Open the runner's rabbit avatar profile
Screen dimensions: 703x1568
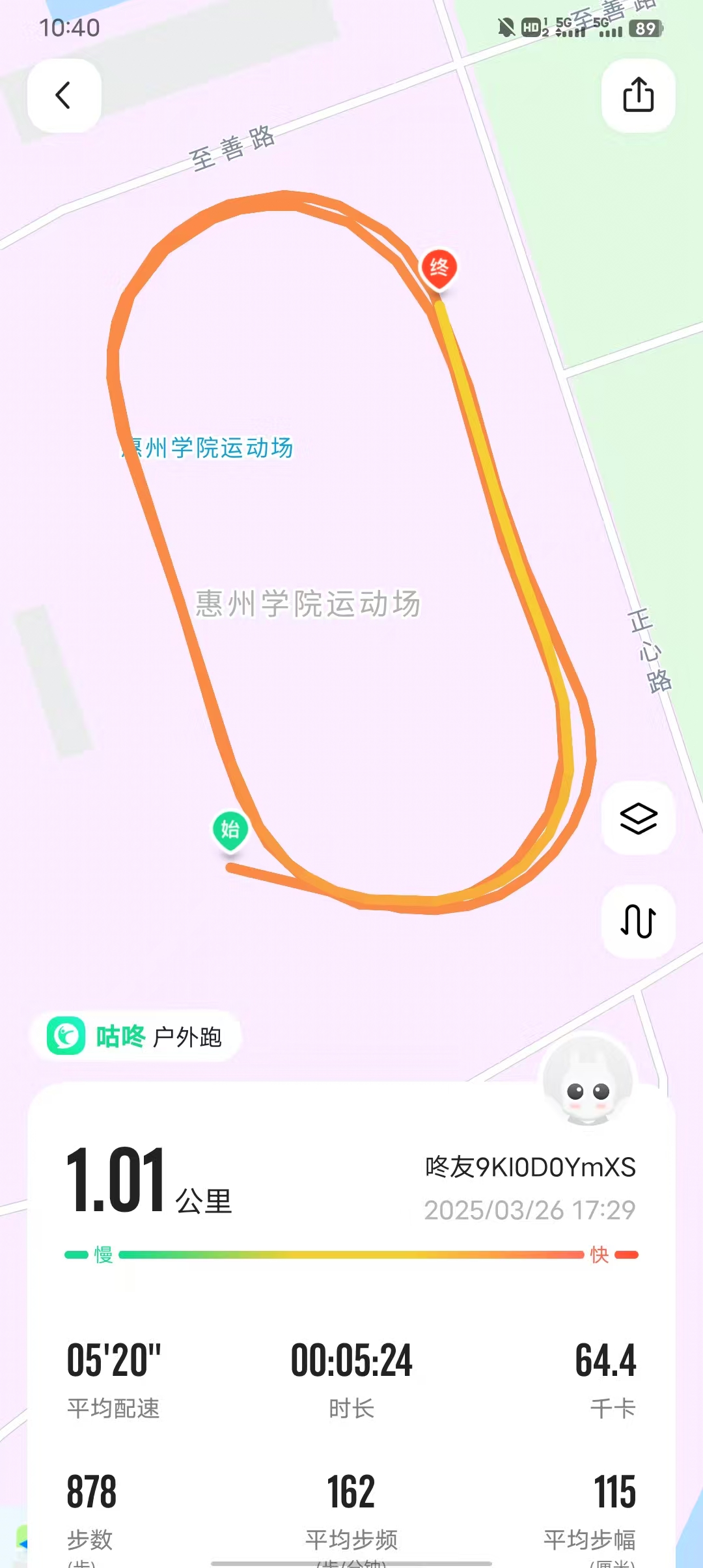coord(588,1081)
